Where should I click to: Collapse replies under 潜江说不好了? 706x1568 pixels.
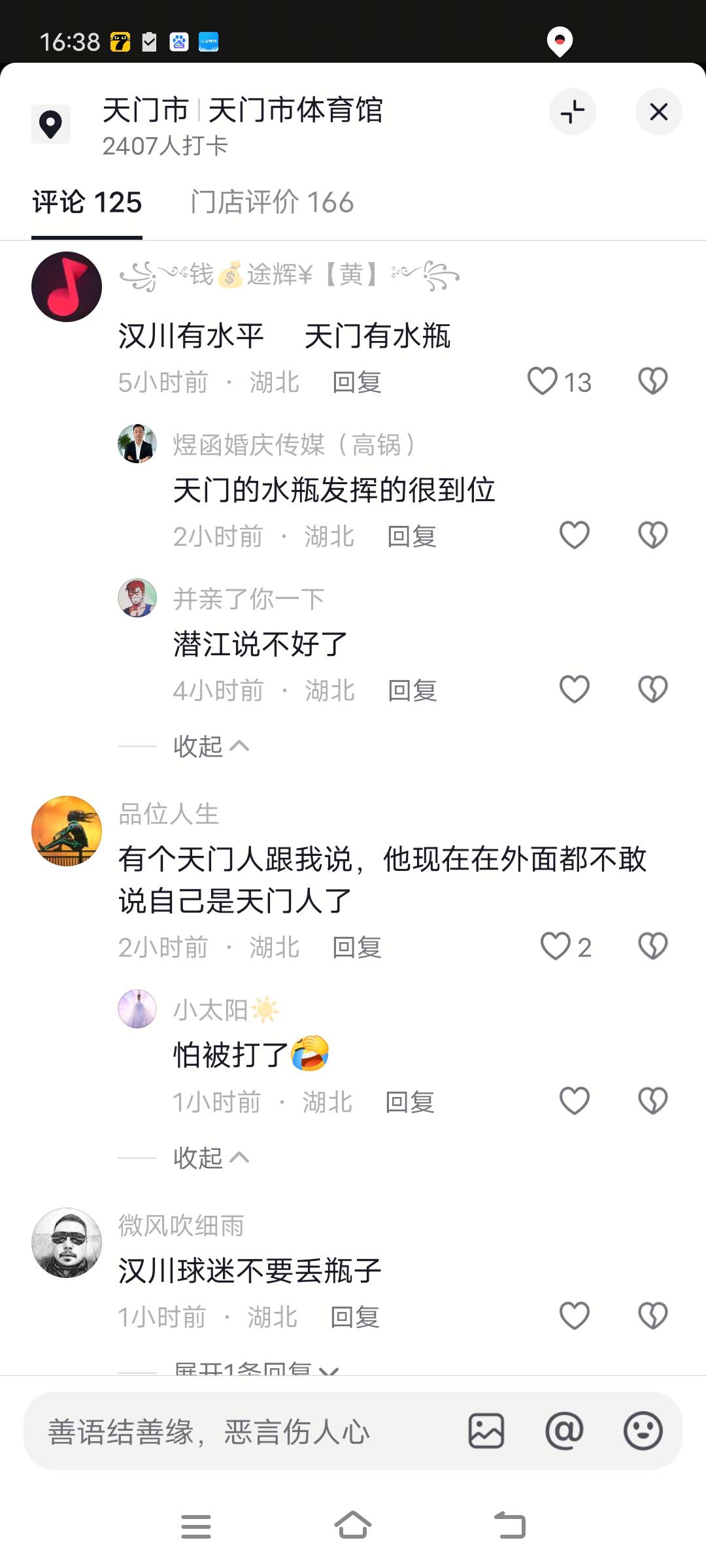pyautogui.click(x=210, y=746)
